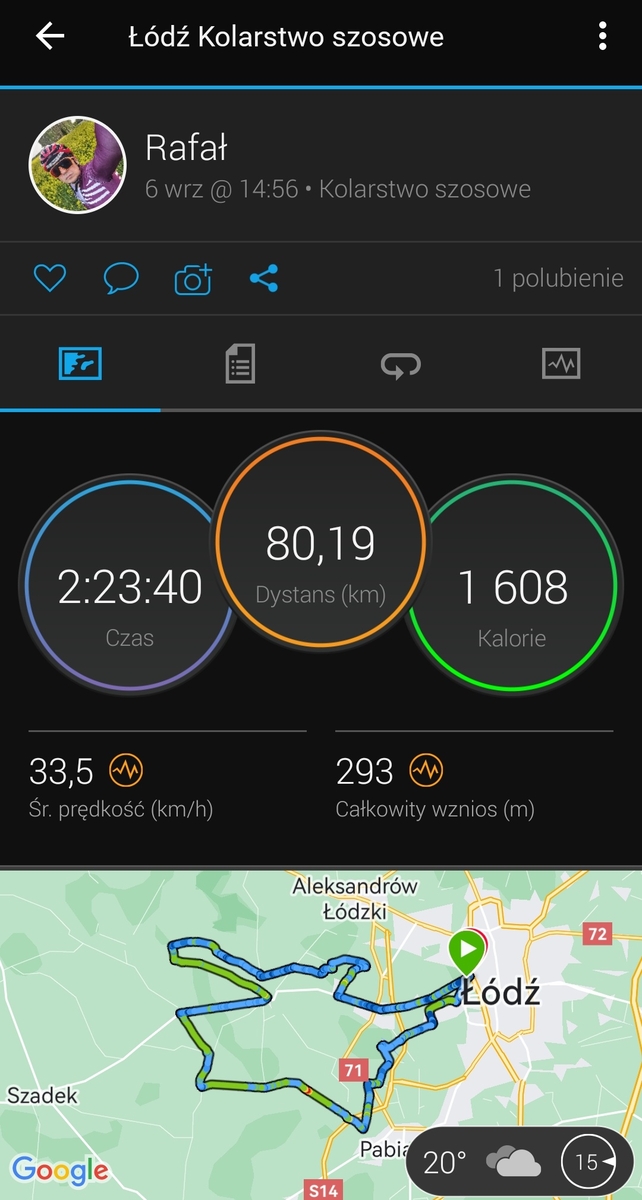The width and height of the screenshot is (642, 1200).
Task: Switch to the charts tab
Action: pyautogui.click(x=561, y=363)
